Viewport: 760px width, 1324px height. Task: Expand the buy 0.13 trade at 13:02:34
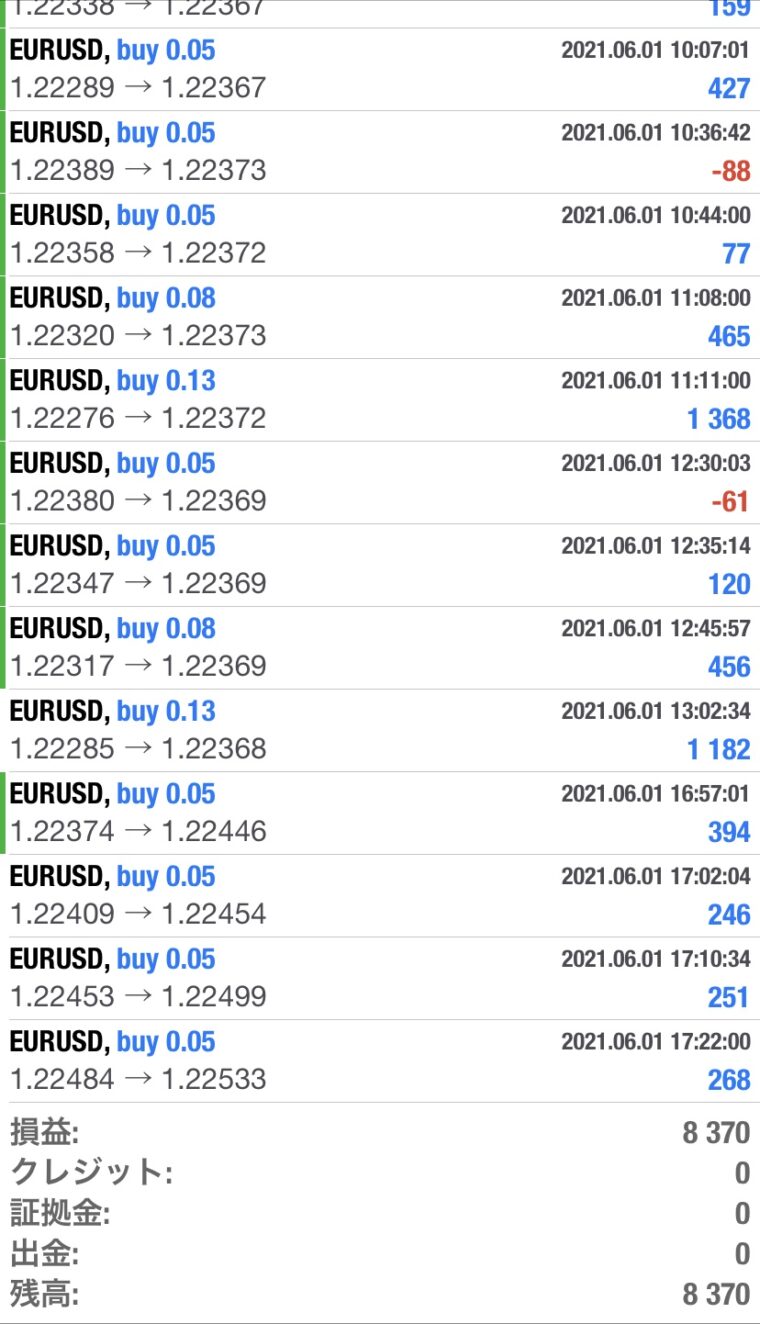(380, 730)
